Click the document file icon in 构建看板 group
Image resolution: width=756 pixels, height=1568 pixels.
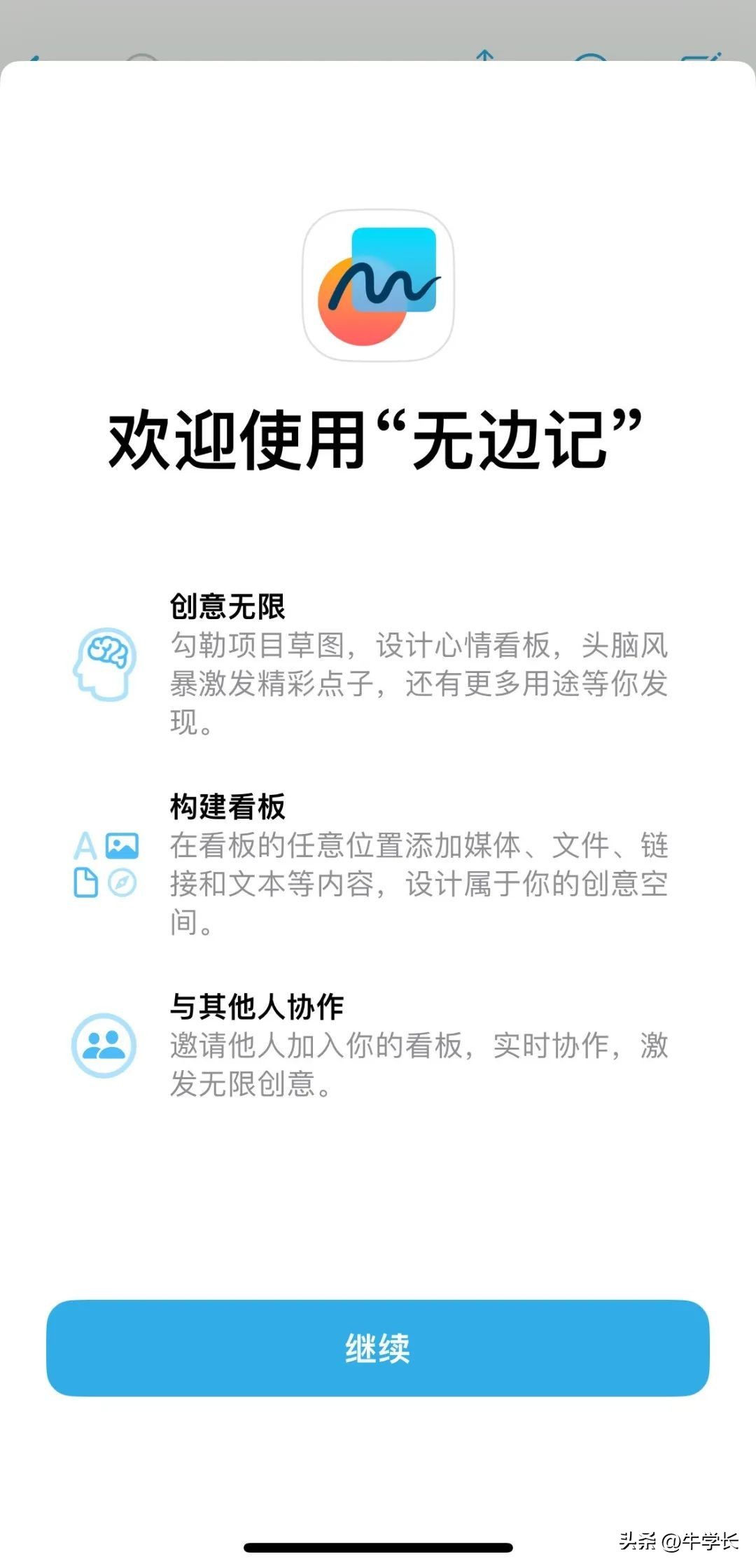coord(85,884)
